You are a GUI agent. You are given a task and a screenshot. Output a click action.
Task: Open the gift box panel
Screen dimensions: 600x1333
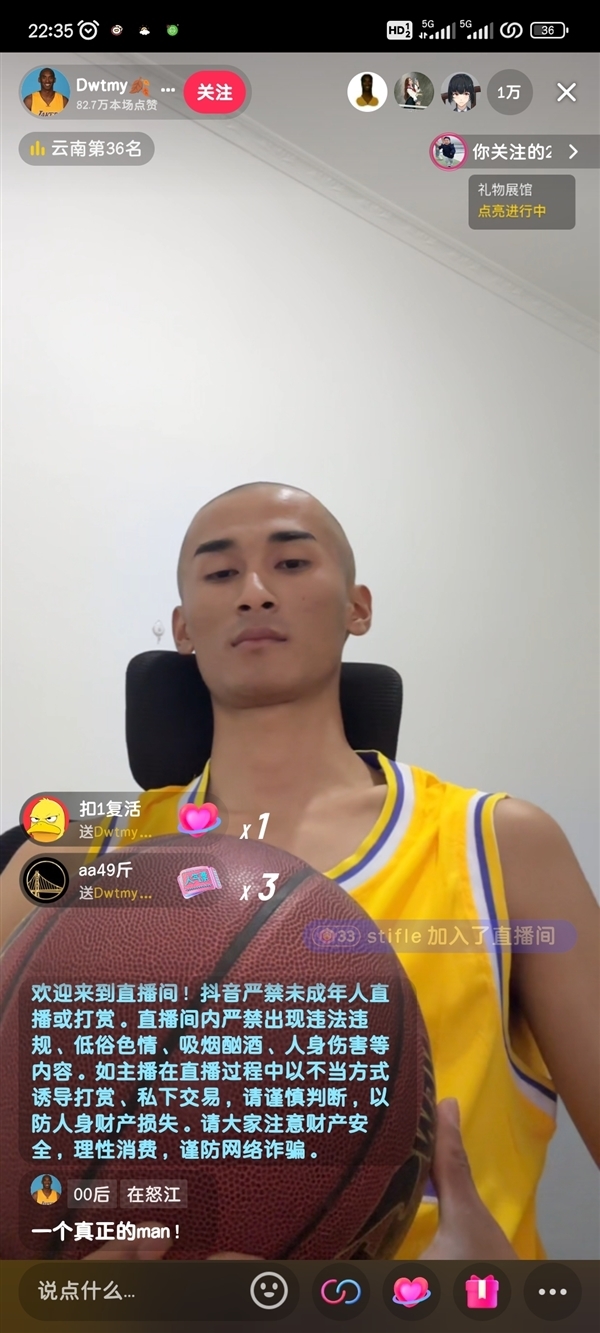coord(482,1291)
